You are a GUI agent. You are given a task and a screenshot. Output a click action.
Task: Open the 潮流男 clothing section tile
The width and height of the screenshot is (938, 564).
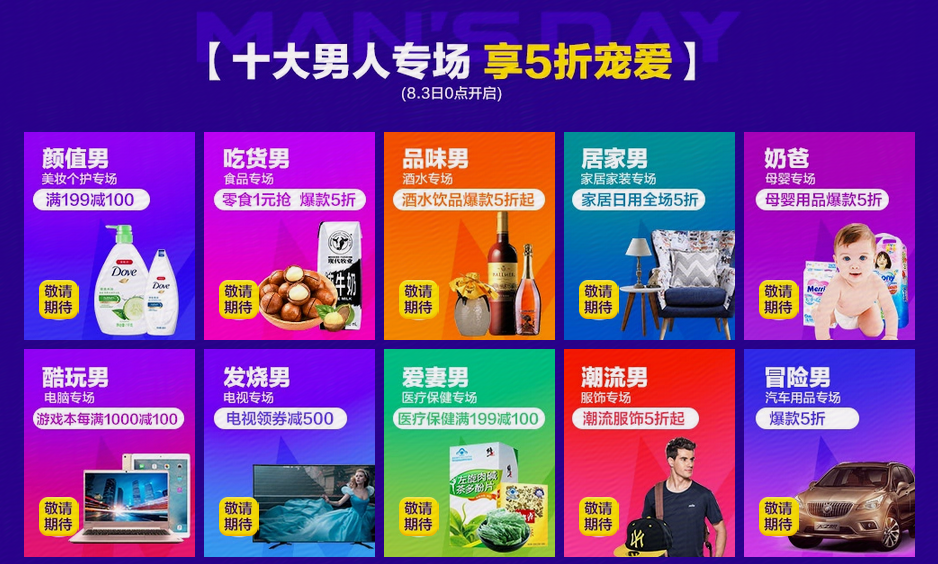pos(649,453)
